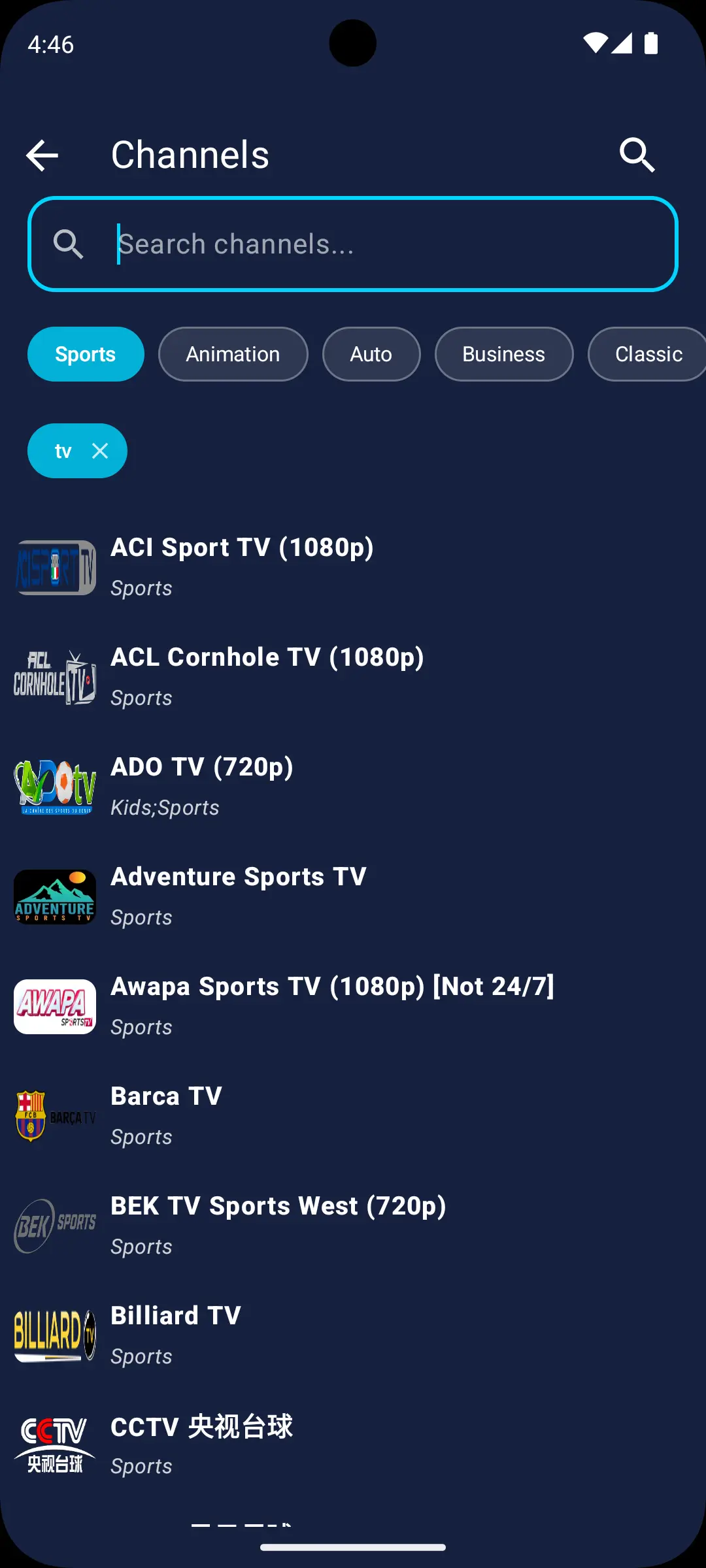The height and width of the screenshot is (1568, 706).
Task: Click the Awapa Sports TV thumbnail
Action: tap(54, 1007)
